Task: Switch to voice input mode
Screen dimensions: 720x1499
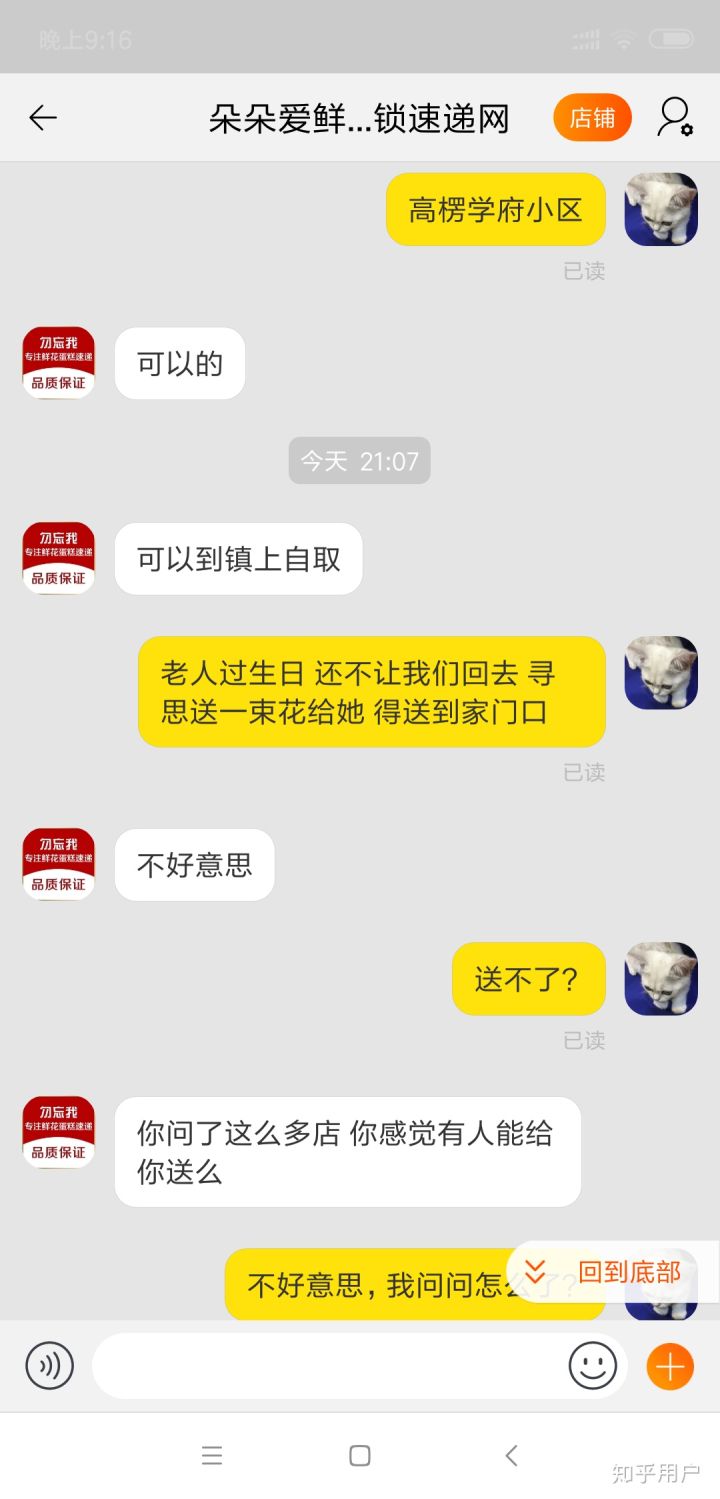Action: tap(50, 1366)
